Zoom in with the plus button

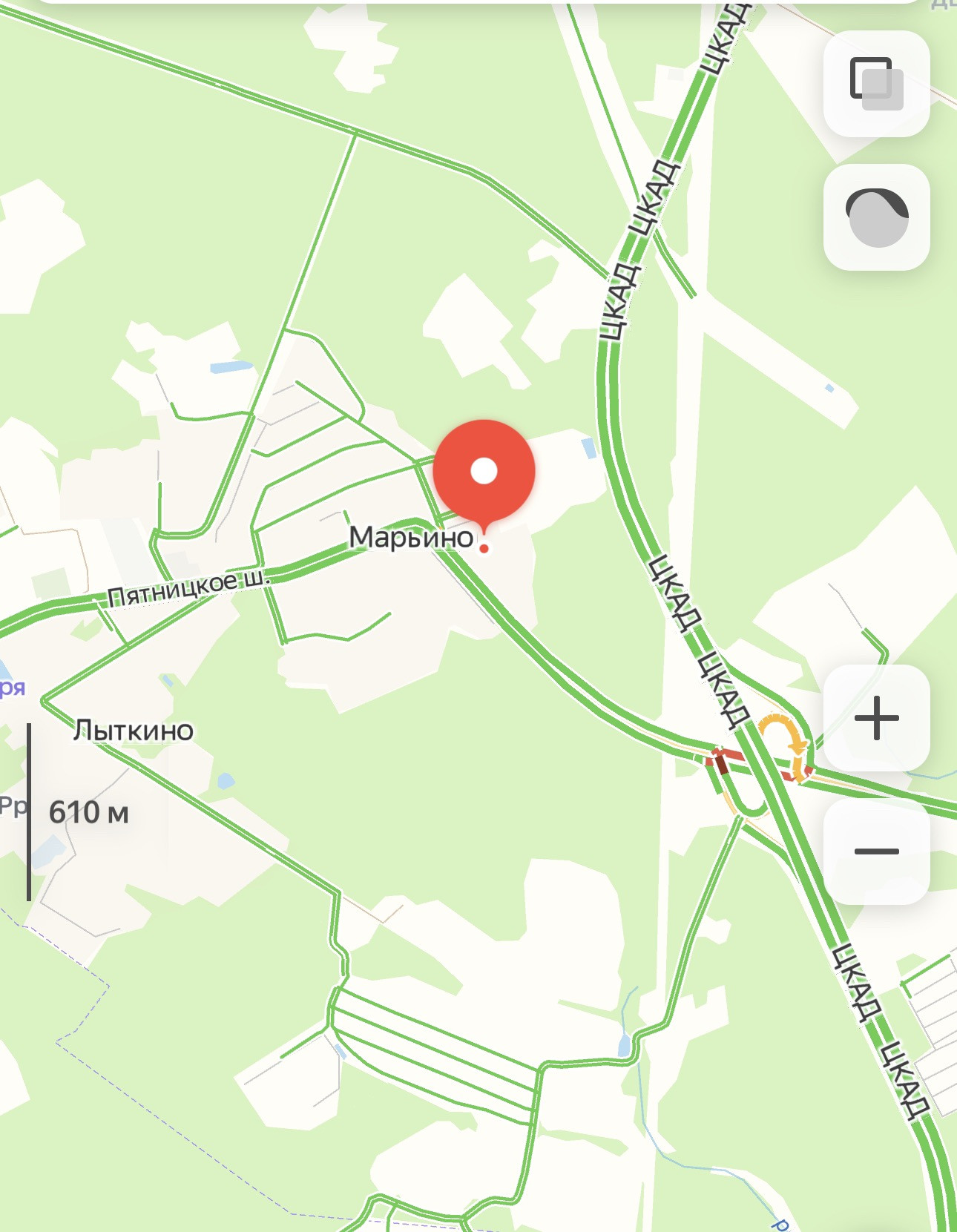click(876, 718)
